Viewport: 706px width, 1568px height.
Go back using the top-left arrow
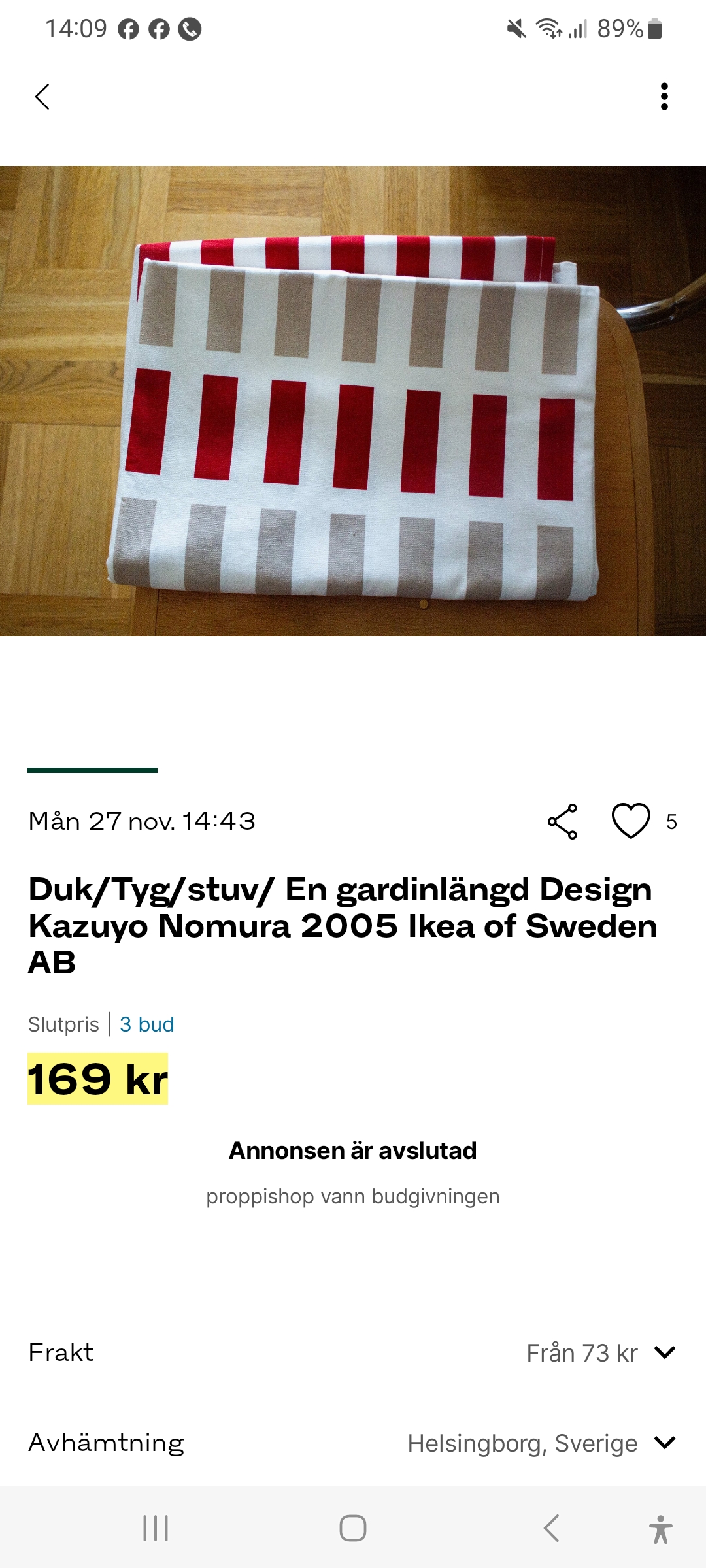pyautogui.click(x=42, y=97)
